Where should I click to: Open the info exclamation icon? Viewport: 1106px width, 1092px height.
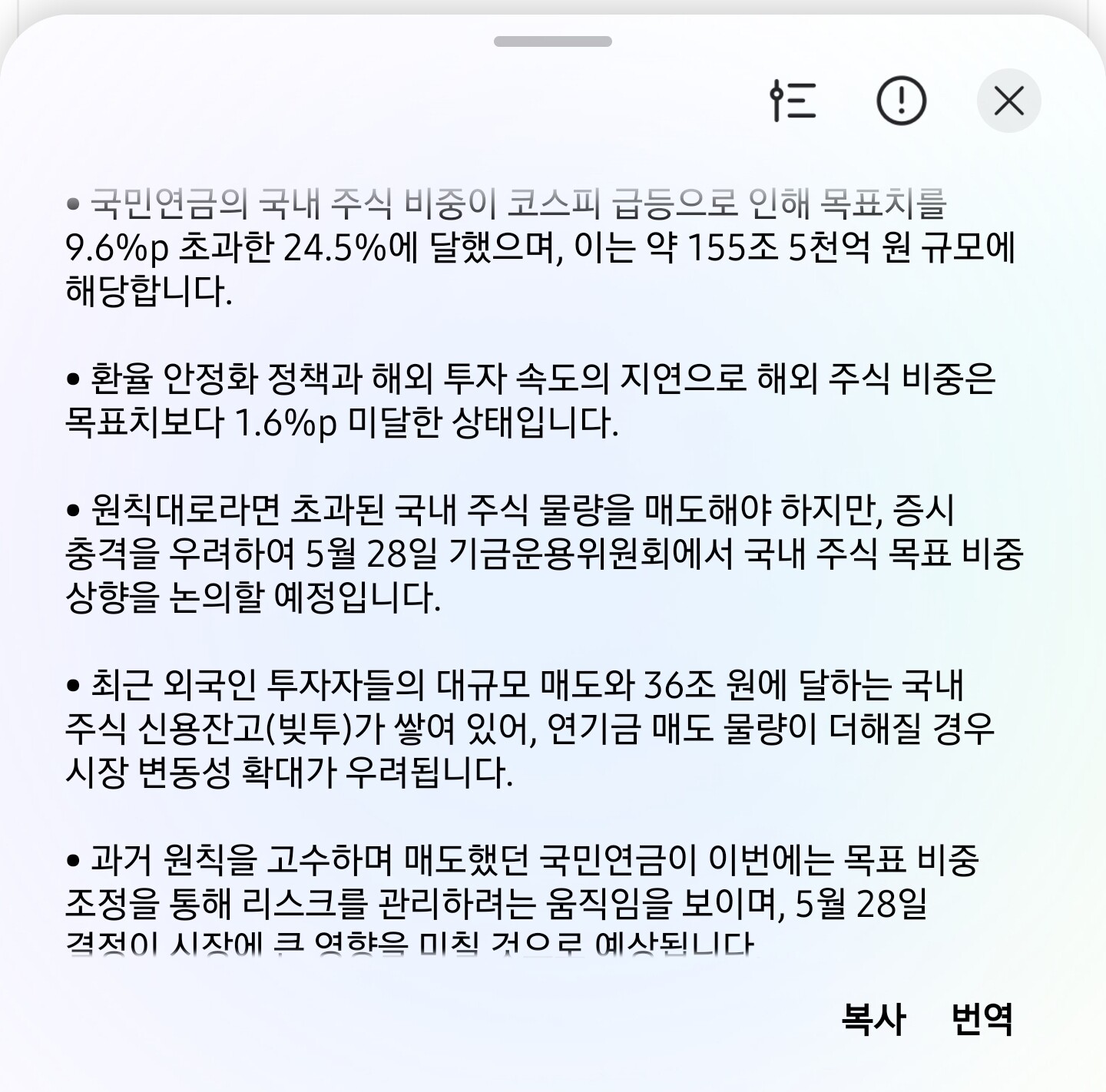(901, 101)
